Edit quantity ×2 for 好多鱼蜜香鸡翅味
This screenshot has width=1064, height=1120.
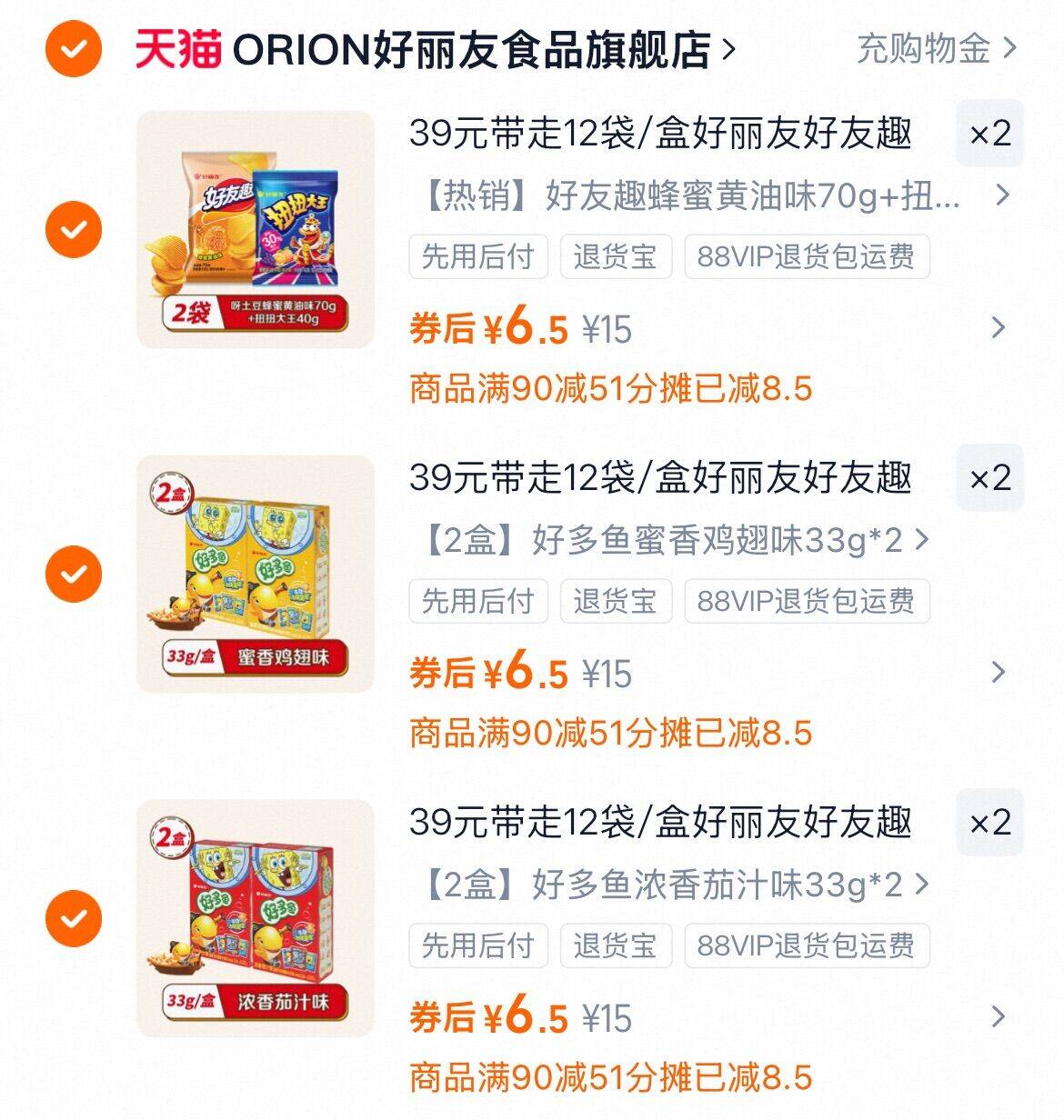coord(989,478)
